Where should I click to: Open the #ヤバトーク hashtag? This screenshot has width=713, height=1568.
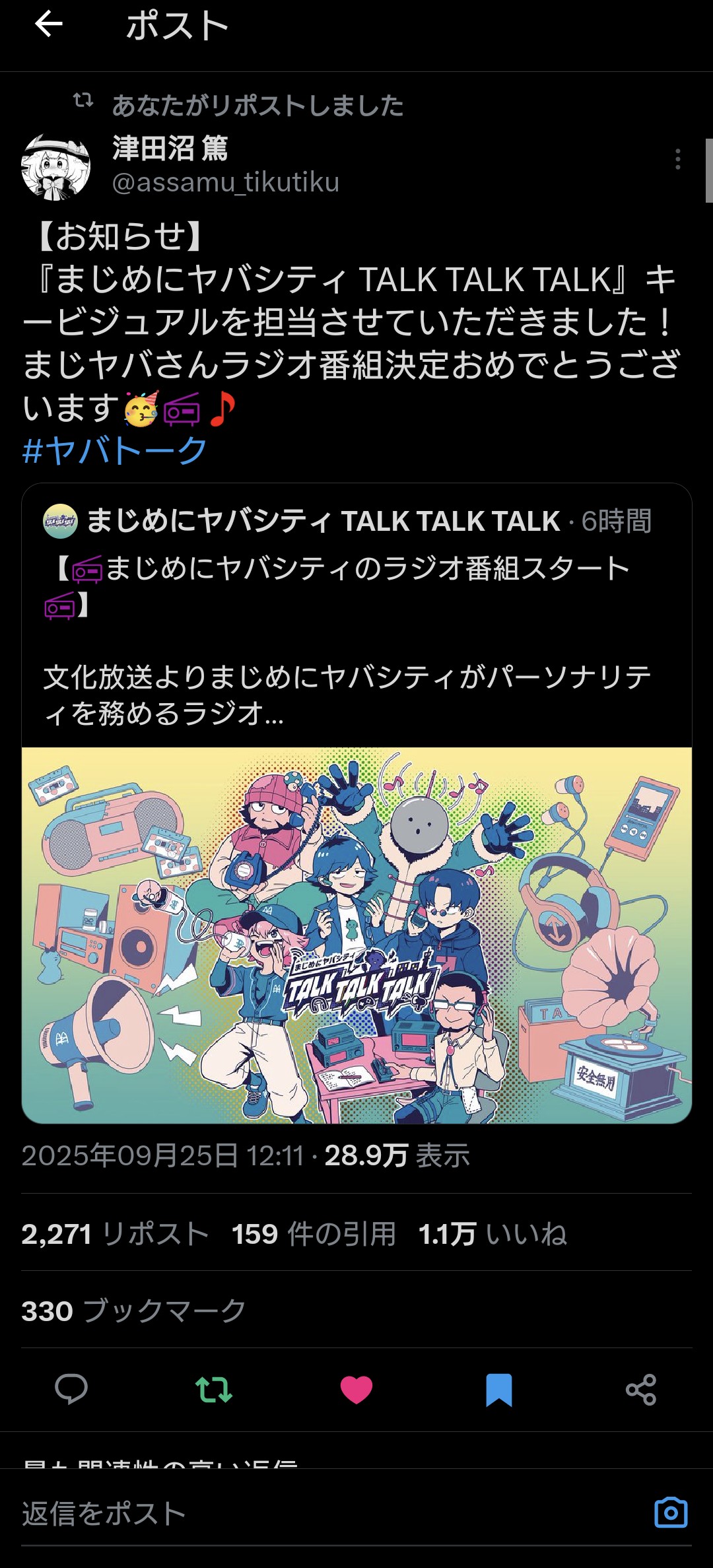[x=115, y=451]
